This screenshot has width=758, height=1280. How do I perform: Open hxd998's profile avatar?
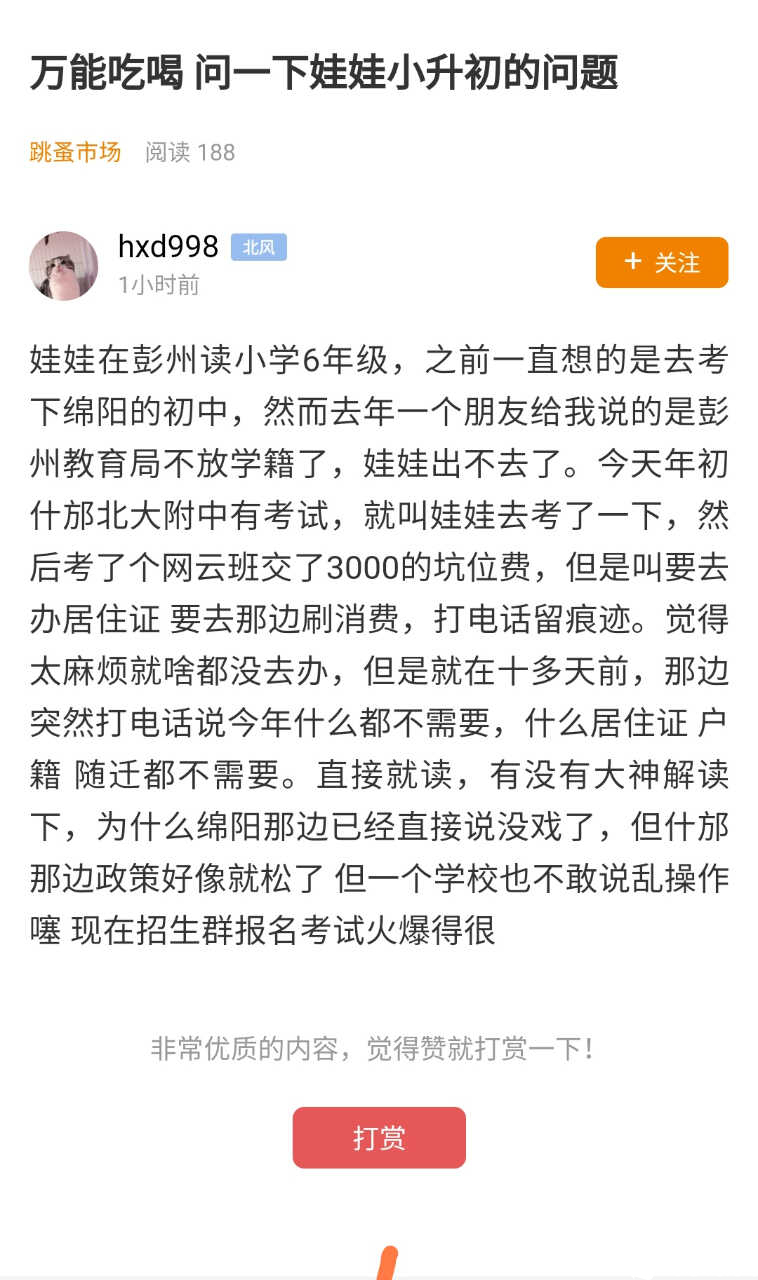[64, 265]
